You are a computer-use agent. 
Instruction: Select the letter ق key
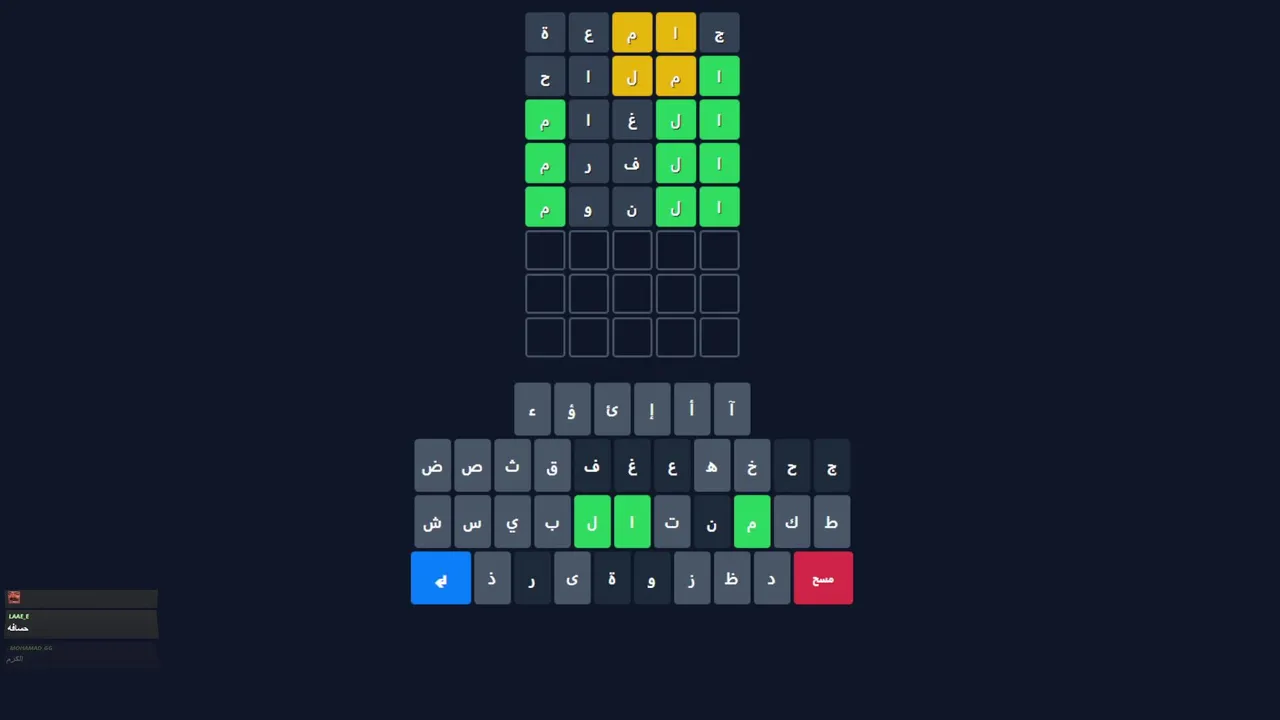coord(552,466)
